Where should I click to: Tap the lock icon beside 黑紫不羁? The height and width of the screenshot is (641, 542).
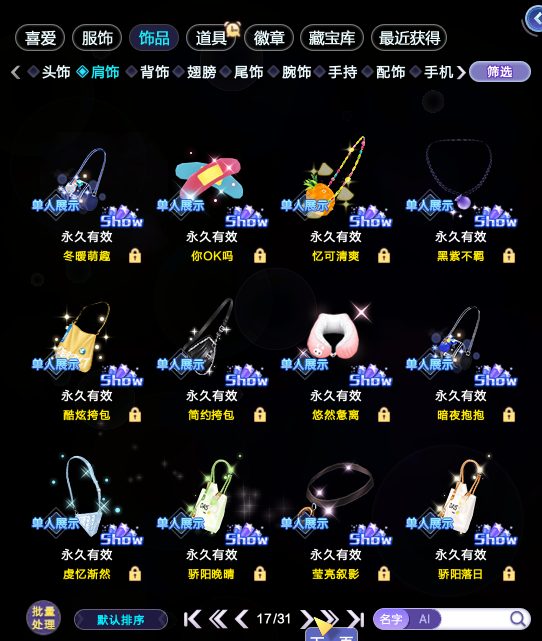509,256
